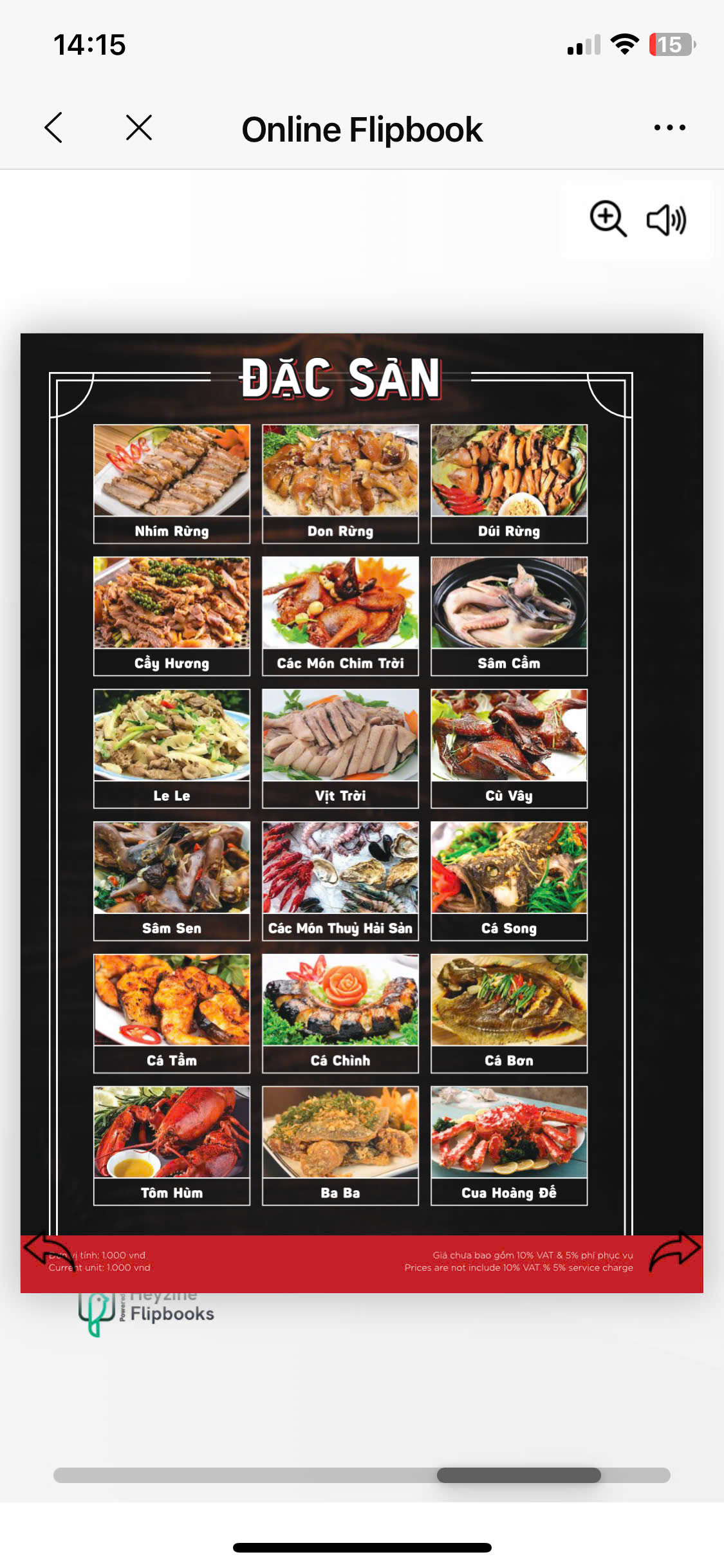This screenshot has height=1568, width=724.
Task: Zoom in with the magnifier icon
Action: tap(608, 219)
